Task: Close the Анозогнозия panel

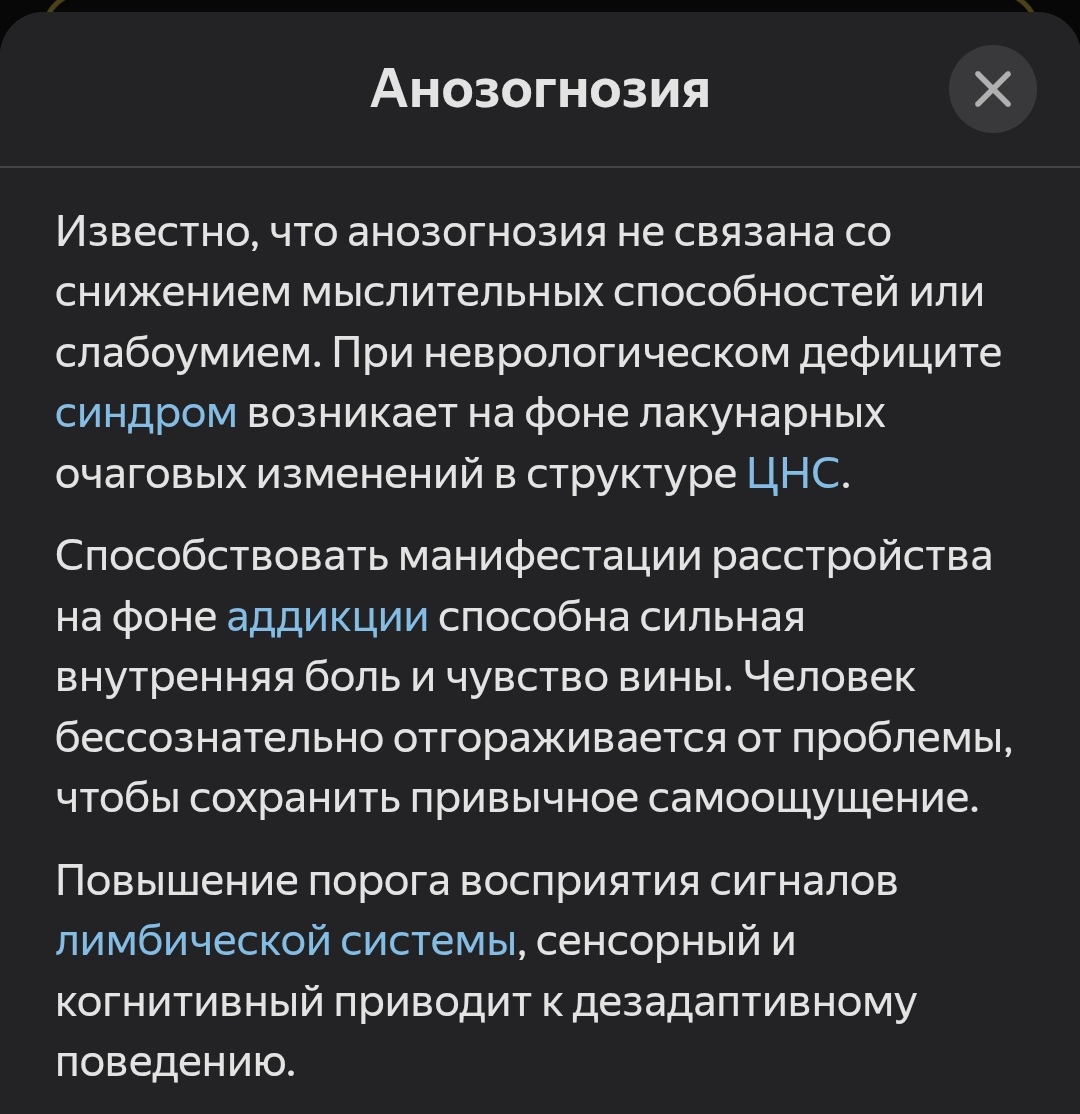Action: (992, 90)
